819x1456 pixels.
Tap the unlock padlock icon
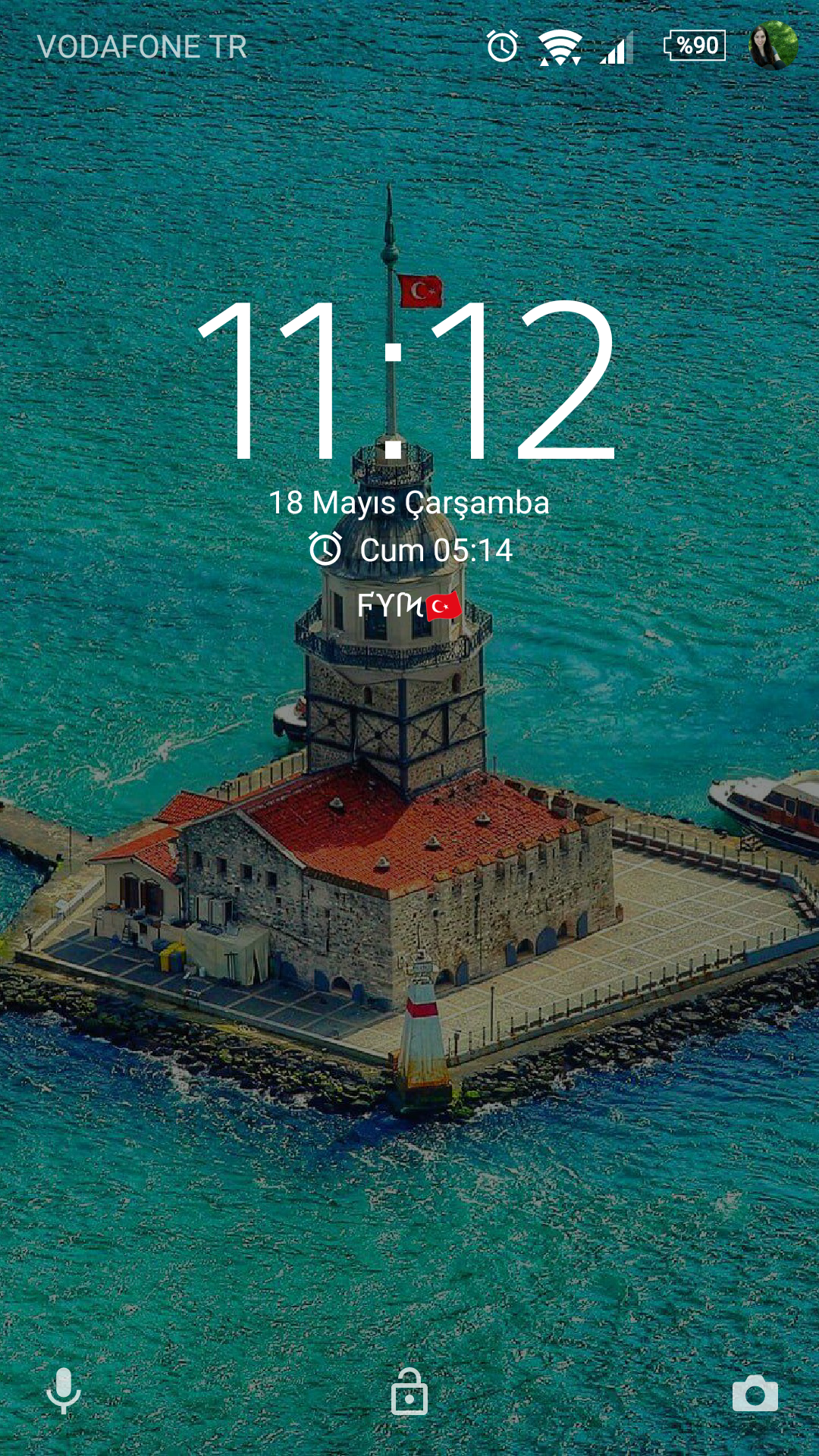pos(409,1392)
